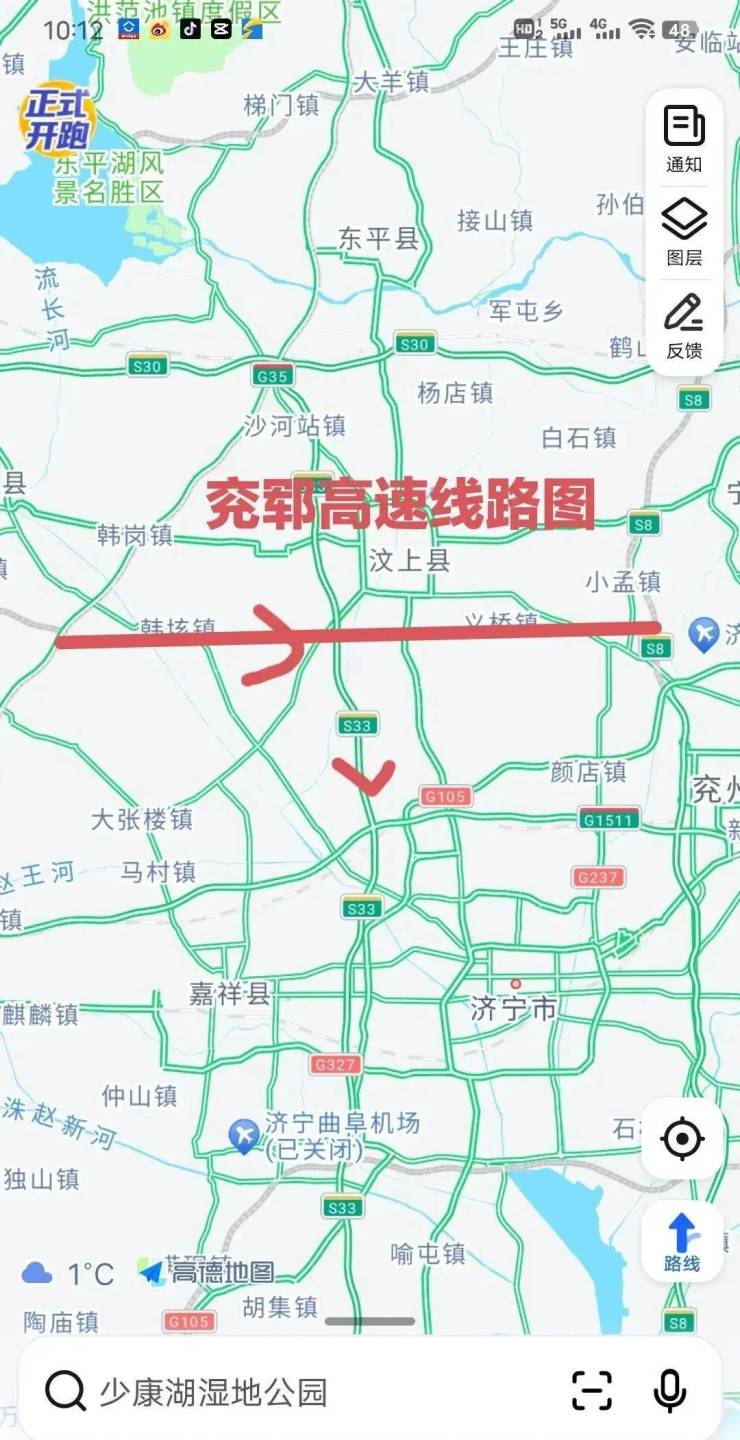Open the 反馈 feedback option
This screenshot has height=1440, width=740.
684,326
